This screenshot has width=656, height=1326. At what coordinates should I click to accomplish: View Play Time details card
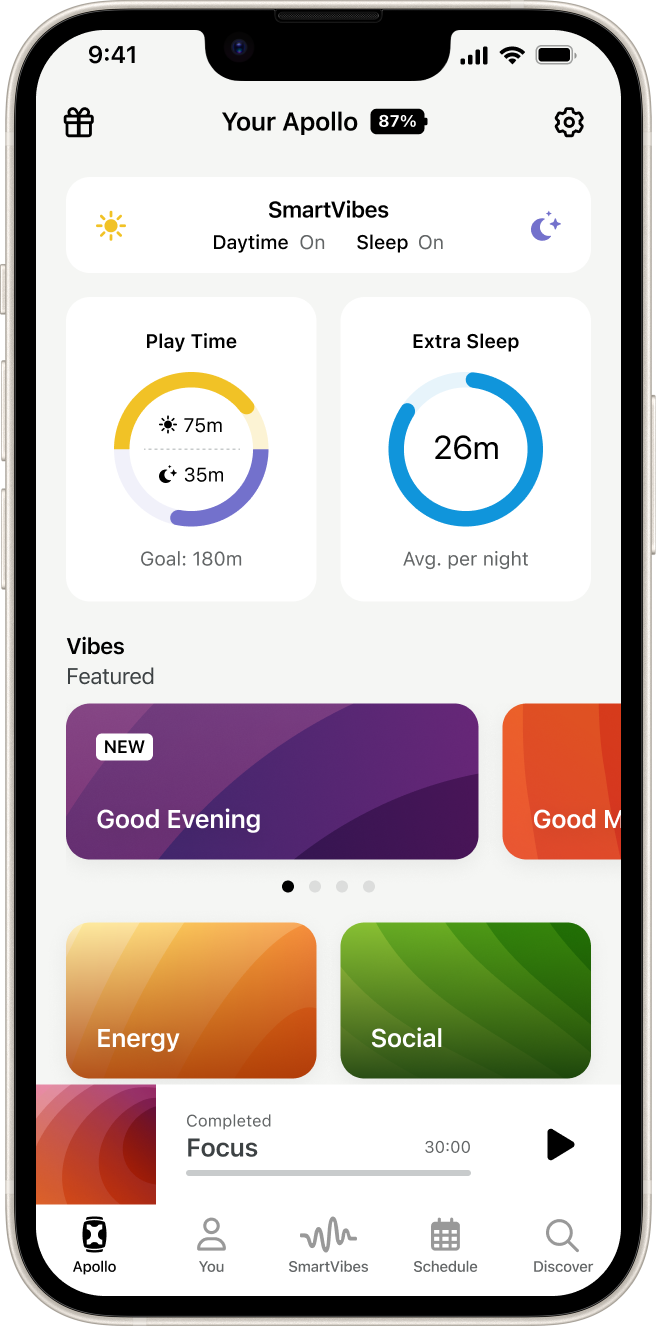(x=191, y=449)
